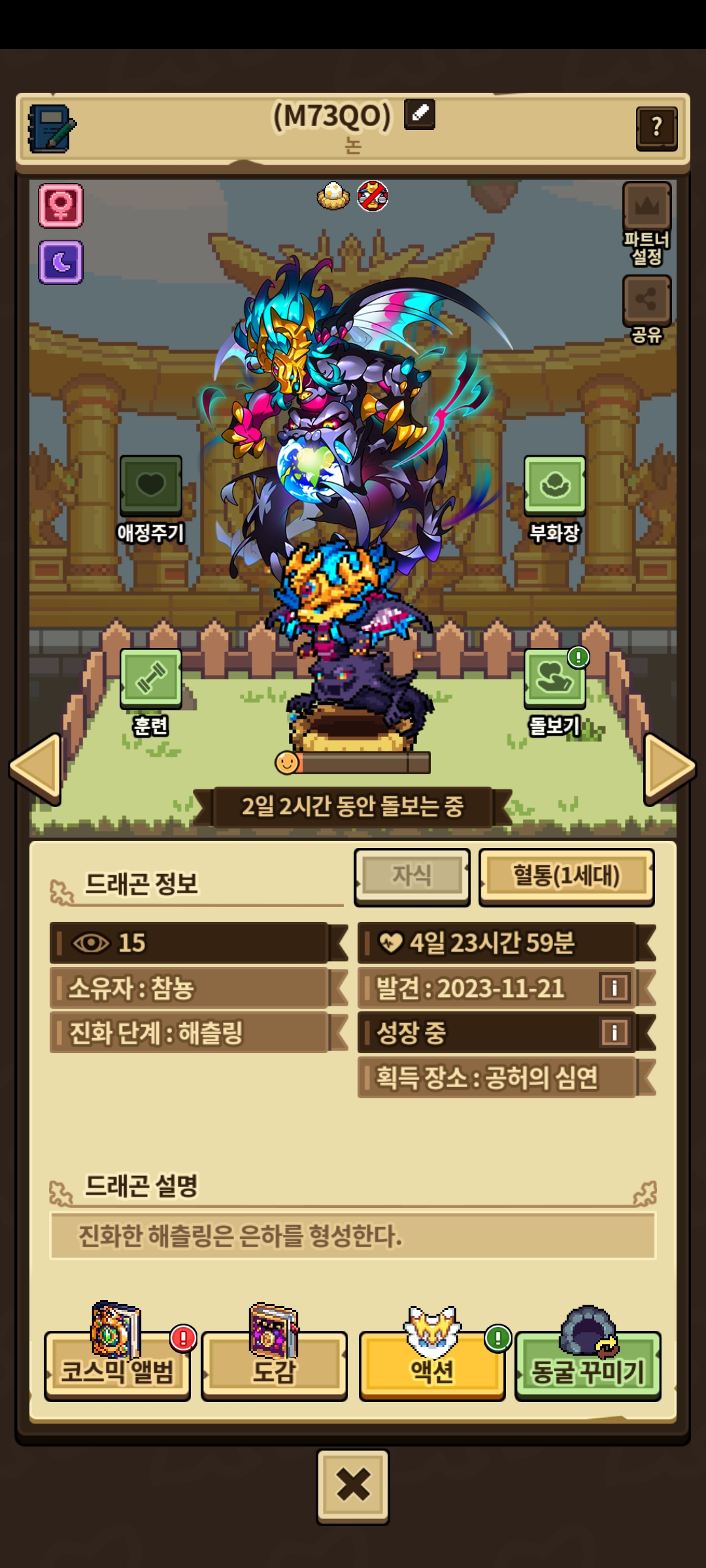Go to the next dragon
706x1568 pixels.
coord(669,768)
